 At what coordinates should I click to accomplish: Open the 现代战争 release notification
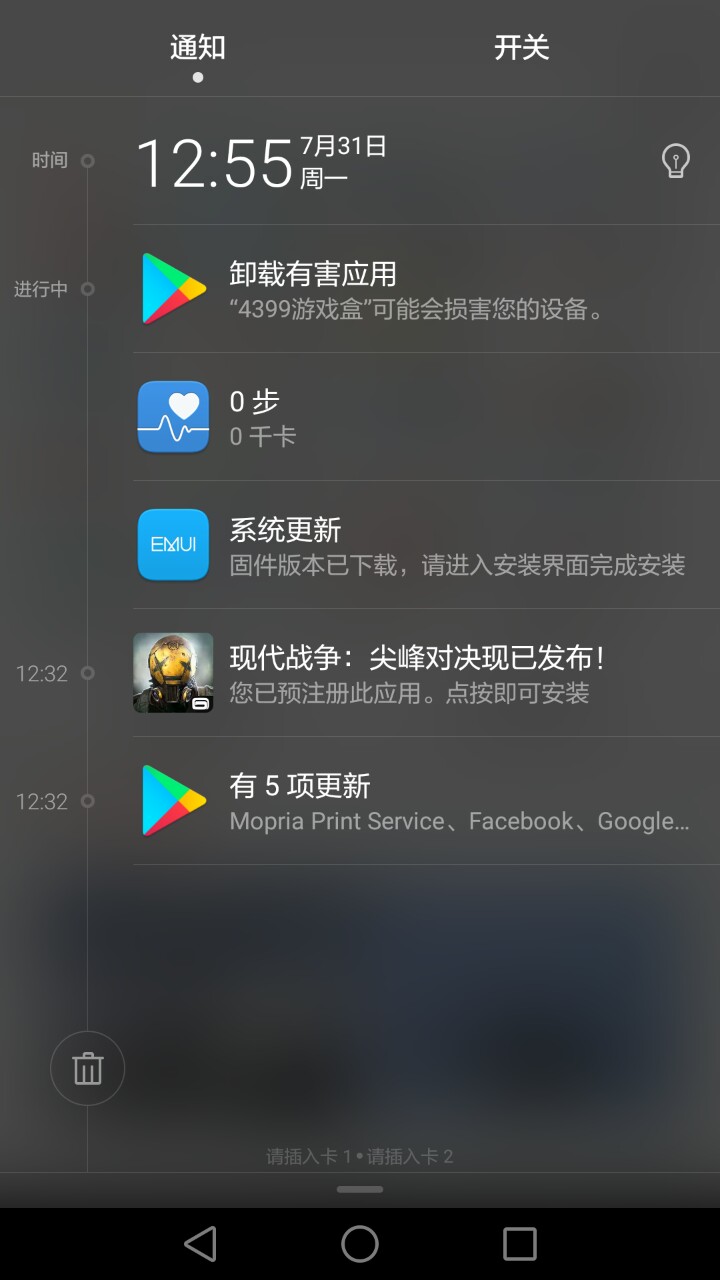click(426, 673)
